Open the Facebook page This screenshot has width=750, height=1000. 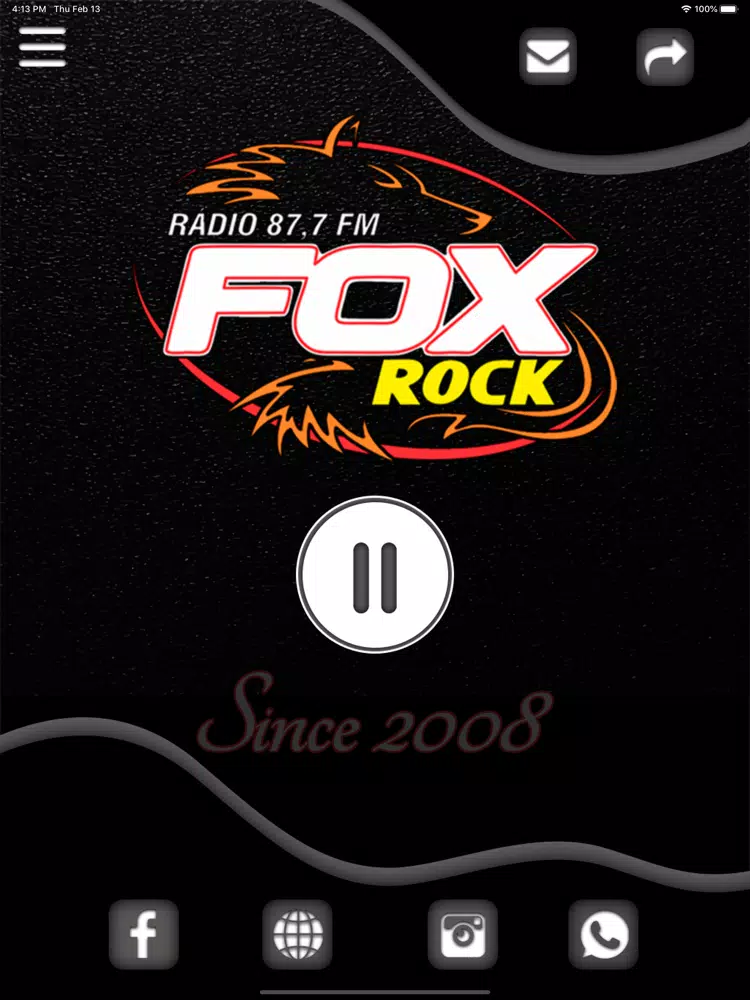143,935
